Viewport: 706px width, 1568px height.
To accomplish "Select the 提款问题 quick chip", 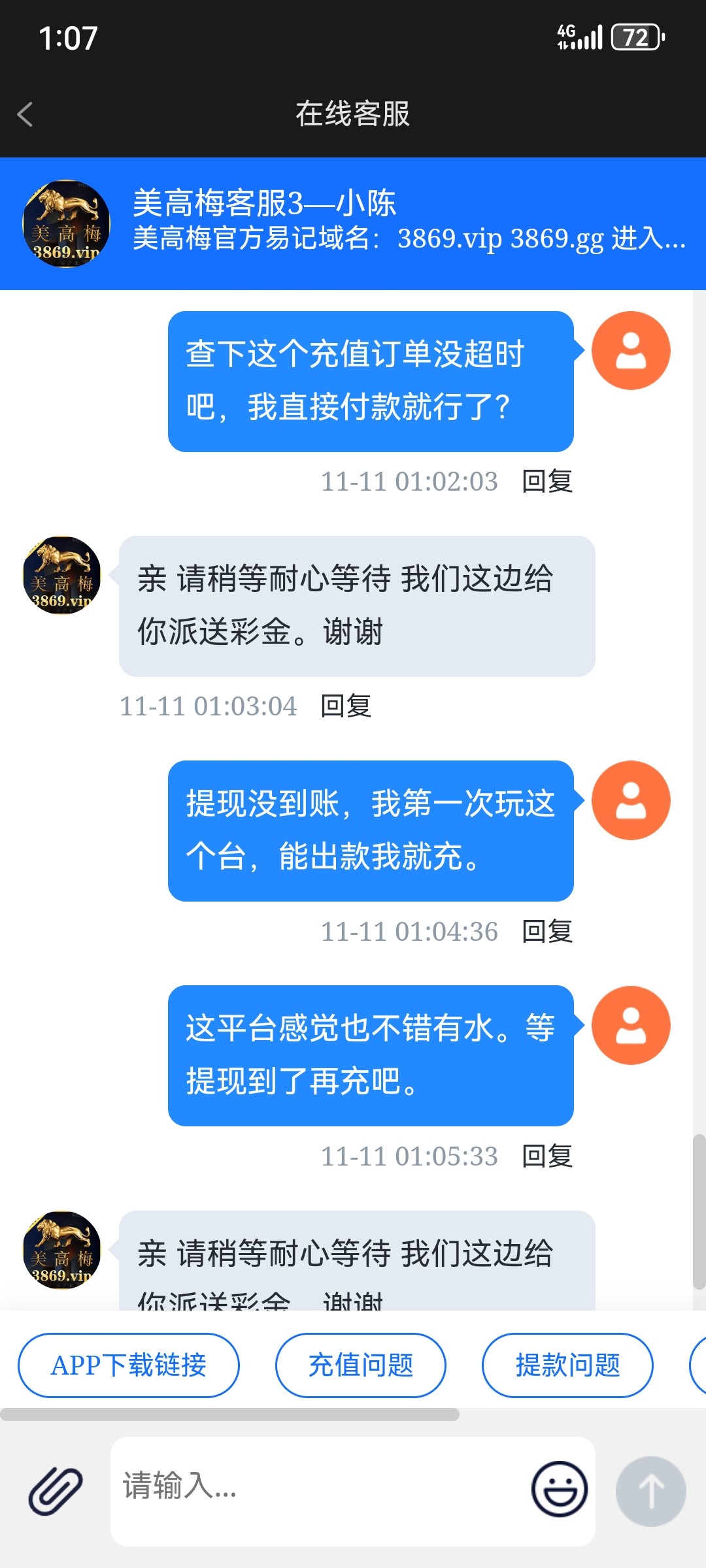I will tap(567, 1365).
